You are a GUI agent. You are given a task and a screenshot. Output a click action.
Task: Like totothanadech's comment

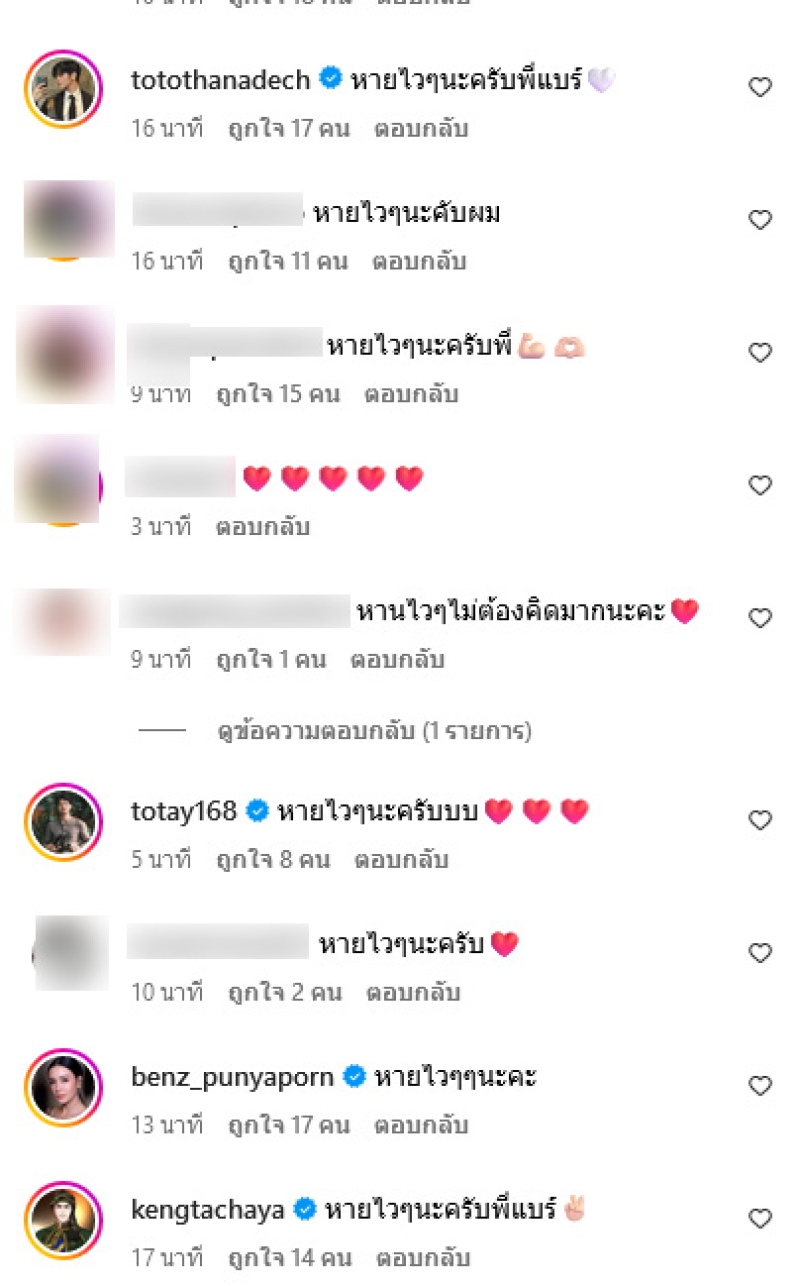pyautogui.click(x=760, y=87)
